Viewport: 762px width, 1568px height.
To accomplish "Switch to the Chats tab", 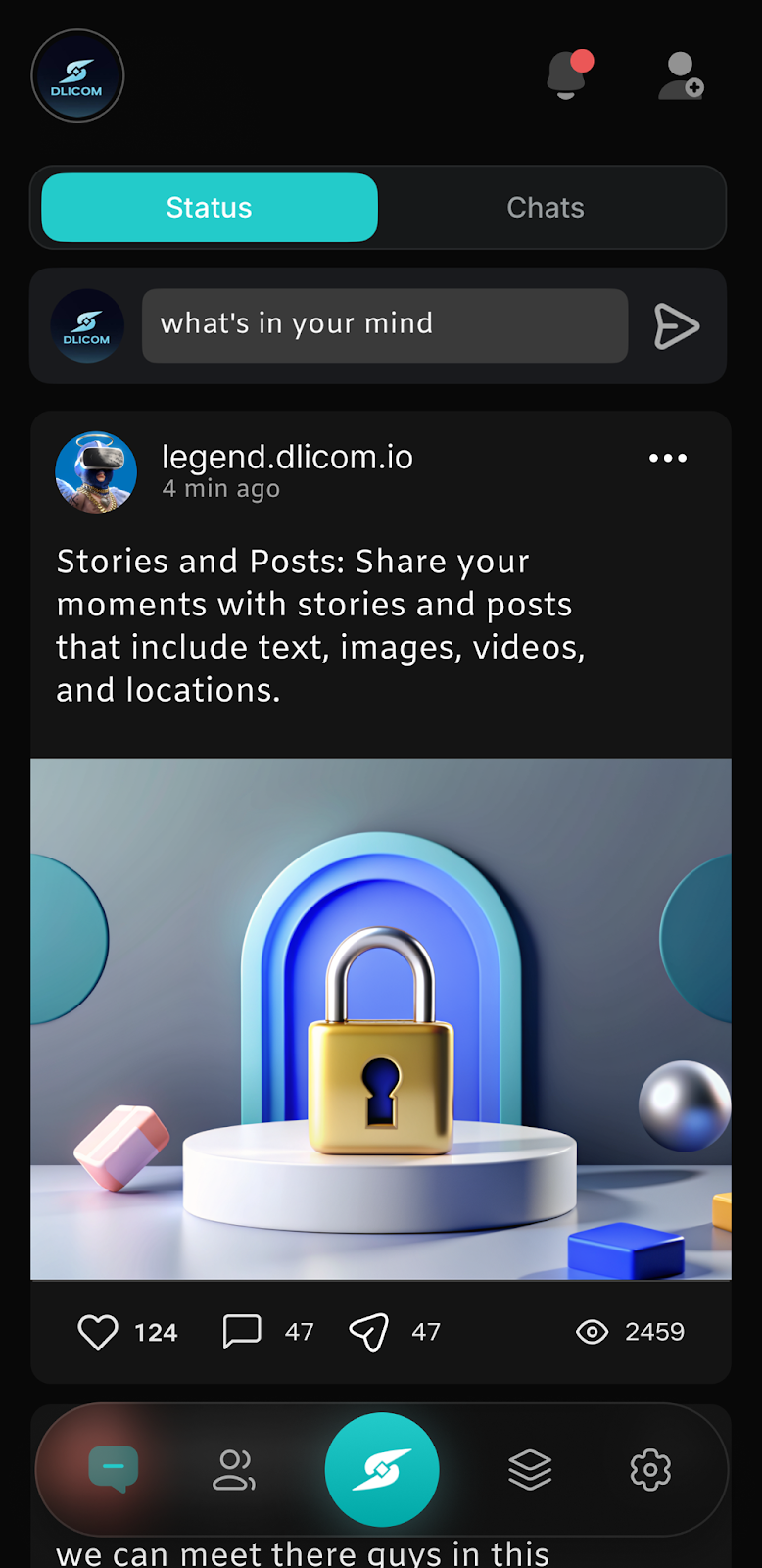I will 546,208.
